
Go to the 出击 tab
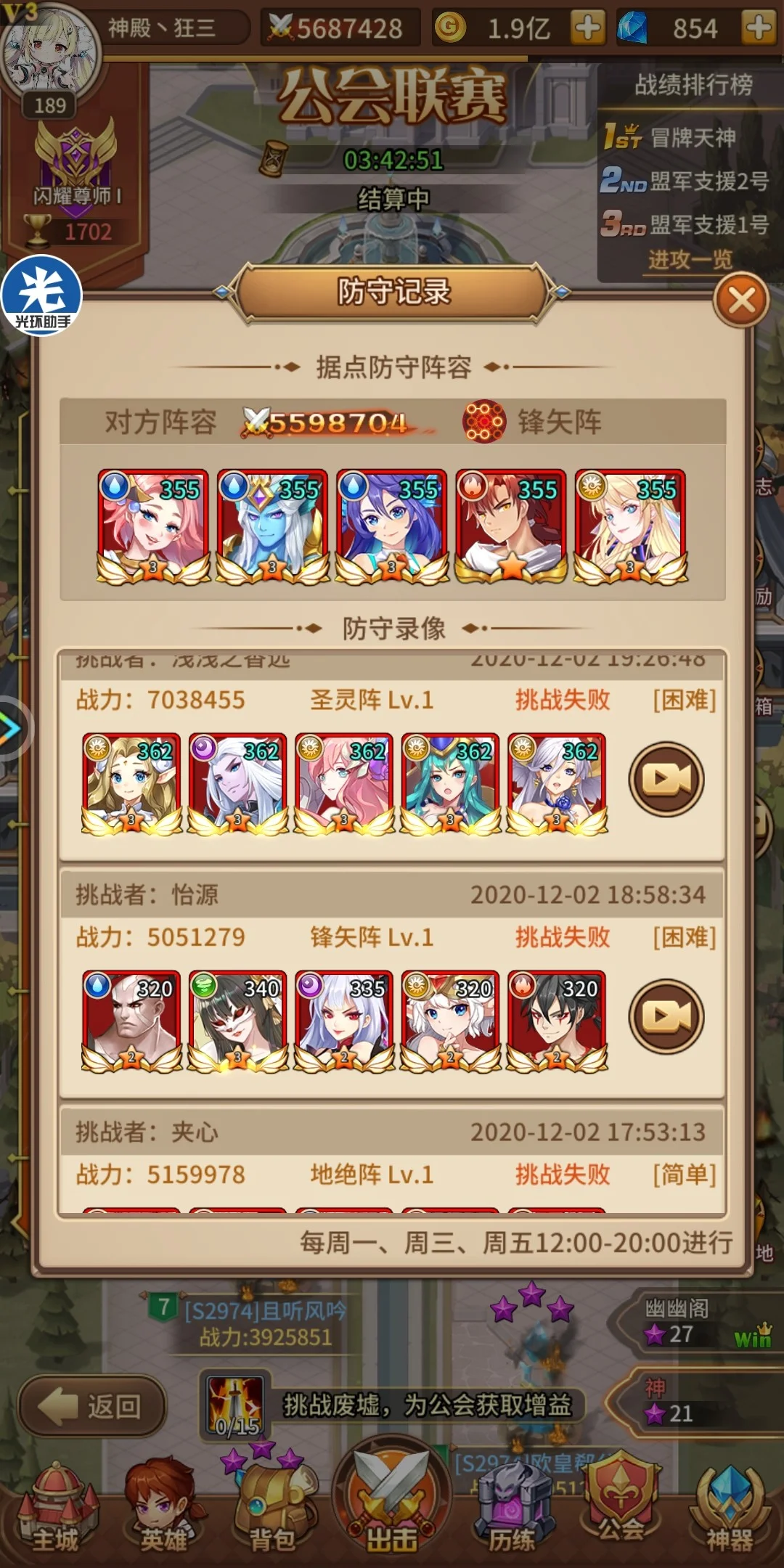[392, 1510]
